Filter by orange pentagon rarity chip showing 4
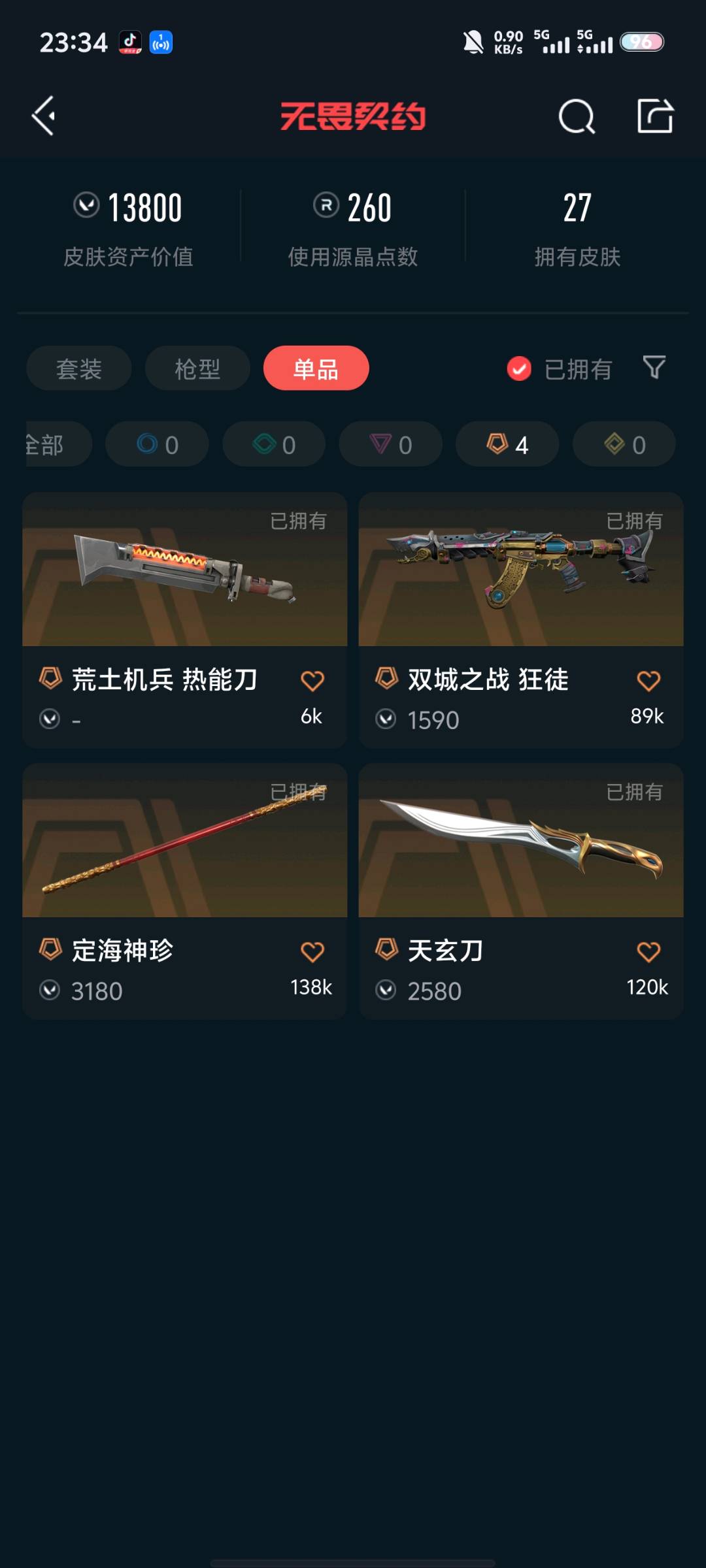This screenshot has width=706, height=1568. click(507, 444)
